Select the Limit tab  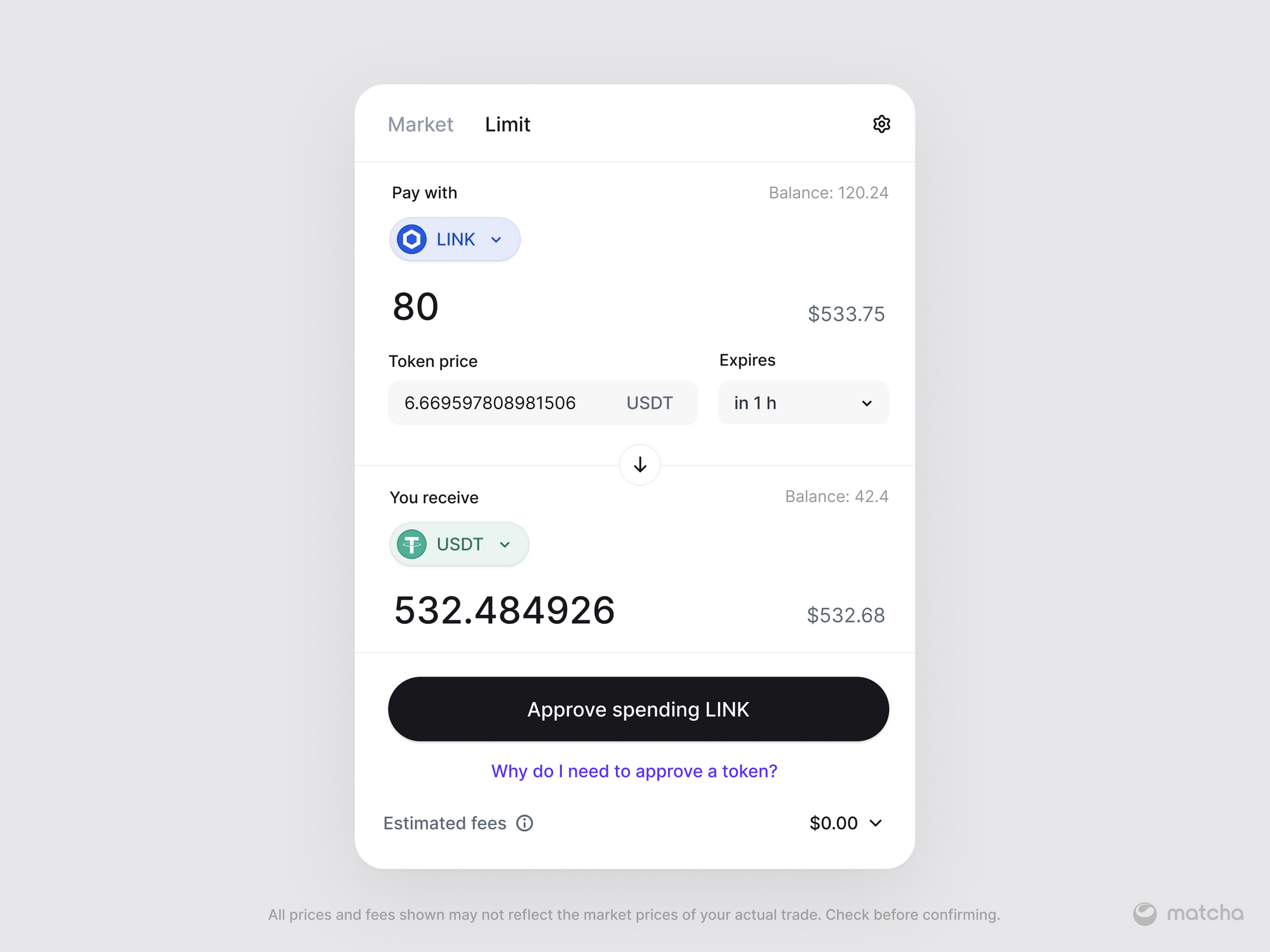(507, 124)
